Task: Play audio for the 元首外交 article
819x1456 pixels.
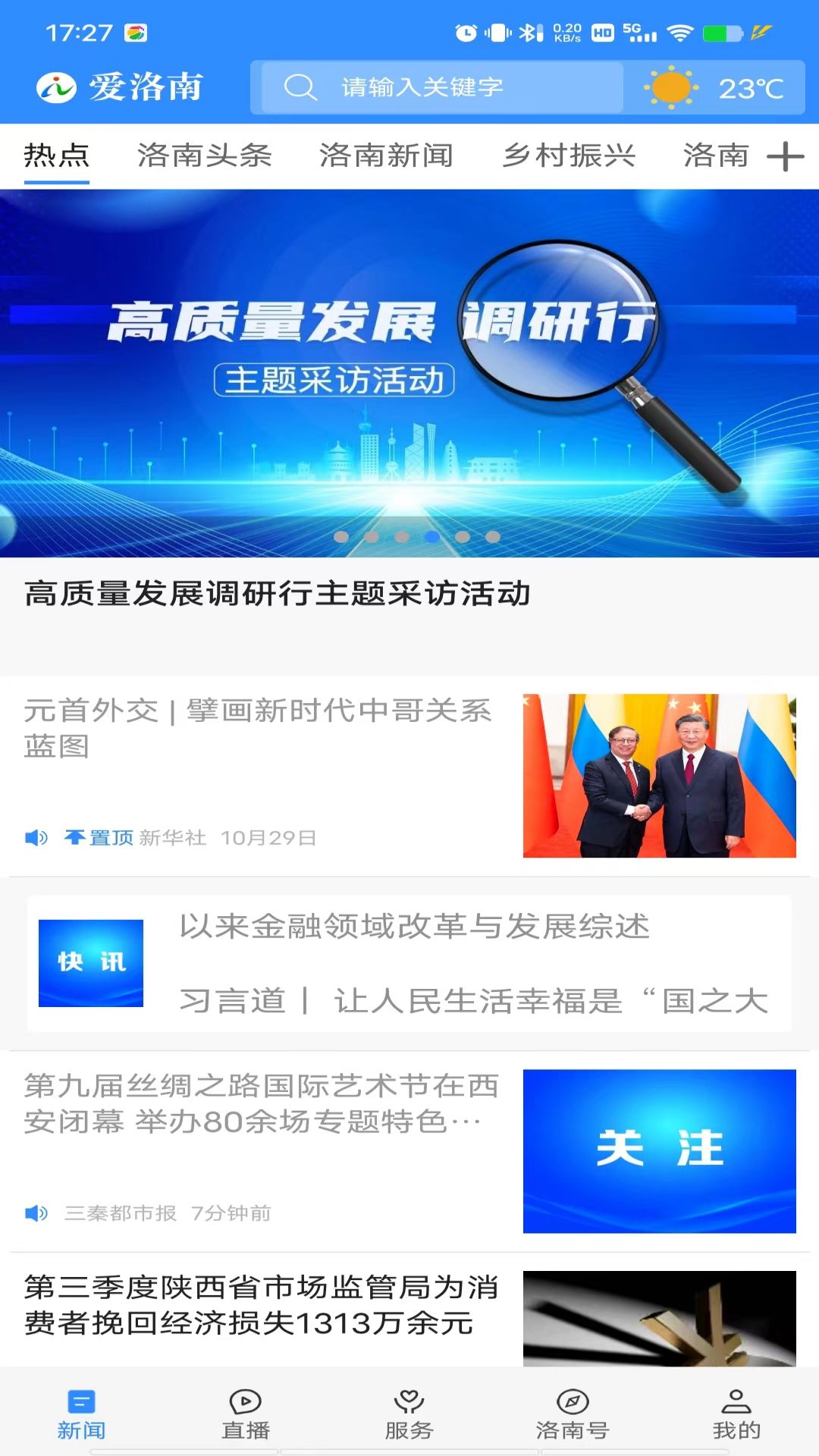Action: (36, 838)
